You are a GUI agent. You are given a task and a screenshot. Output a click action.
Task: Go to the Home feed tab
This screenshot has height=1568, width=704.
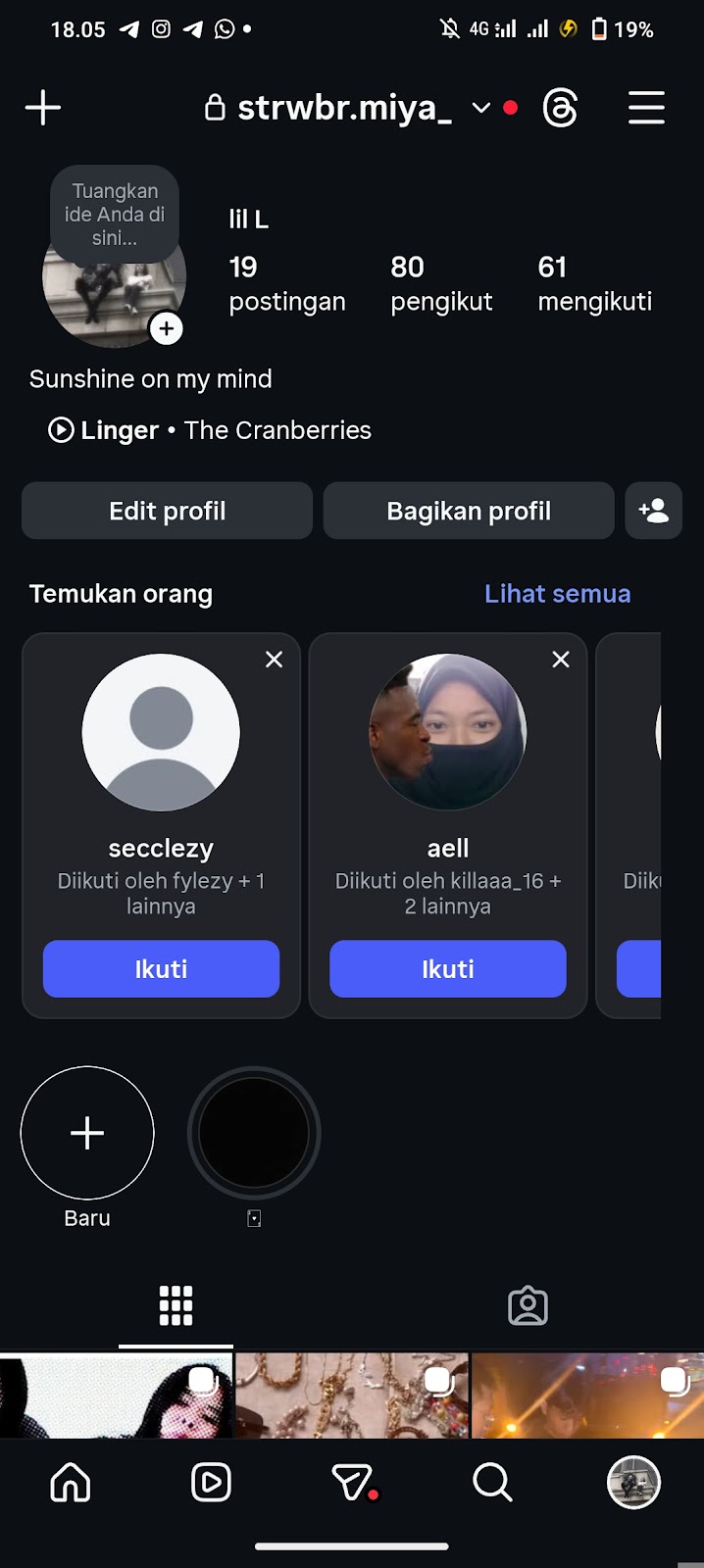pos(71,1484)
